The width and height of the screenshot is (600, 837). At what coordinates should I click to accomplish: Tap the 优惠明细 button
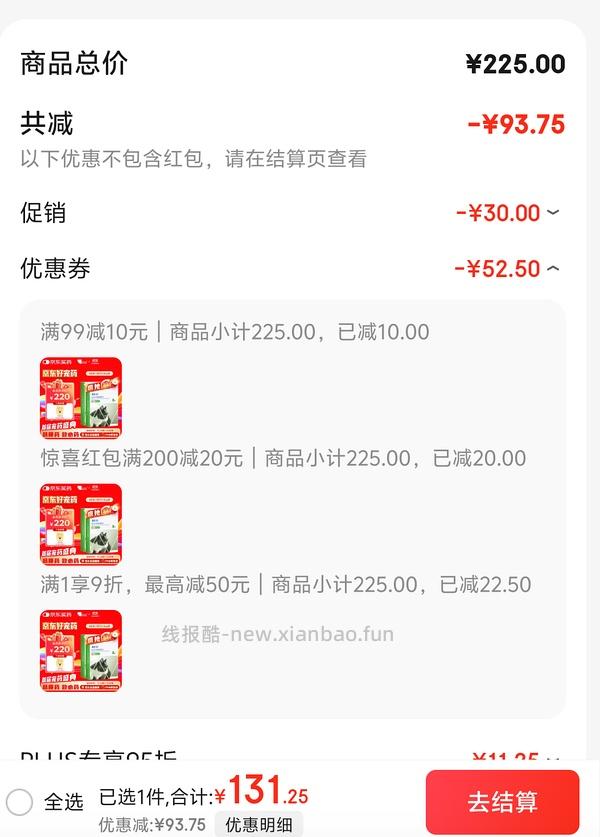[260, 825]
